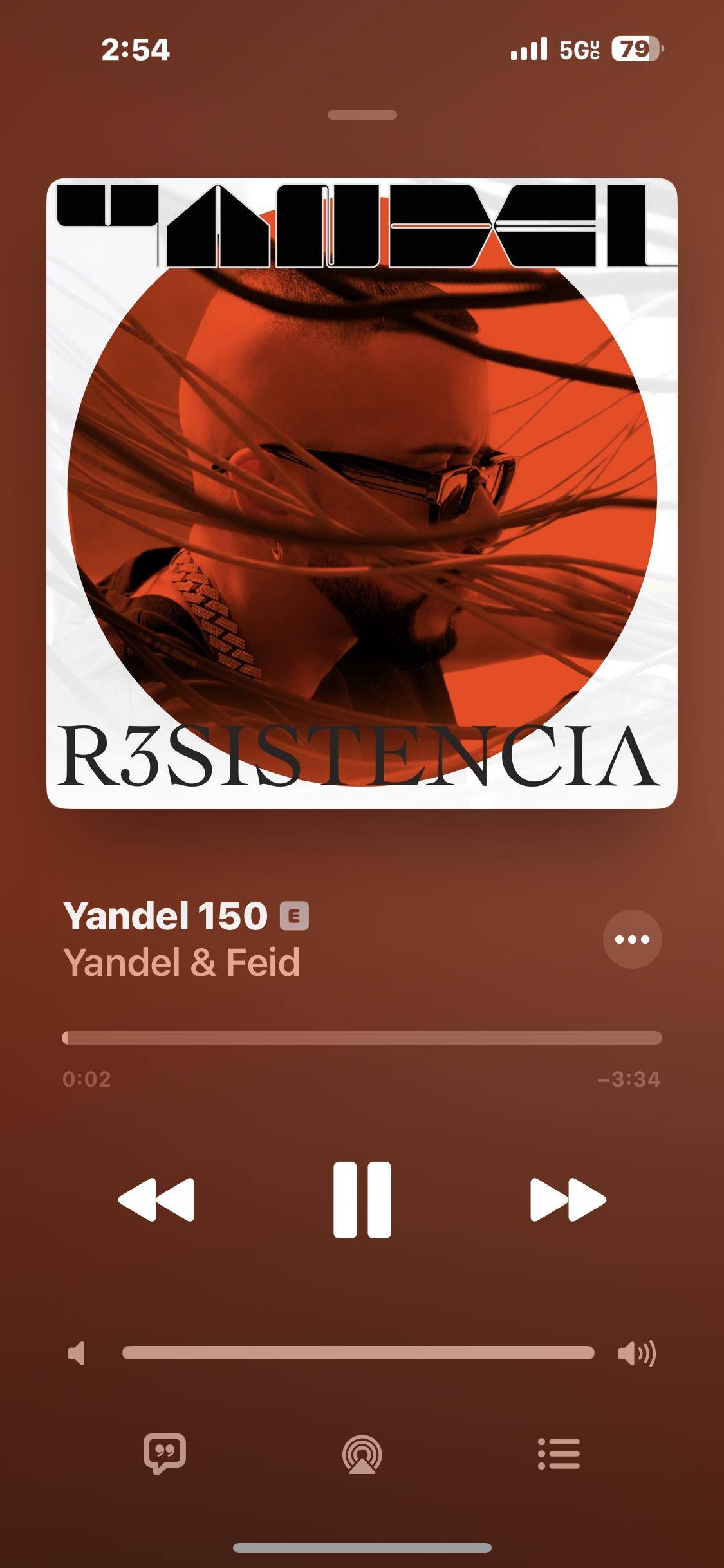724x1568 pixels.
Task: Tap the volume slider bar
Action: (358, 1353)
